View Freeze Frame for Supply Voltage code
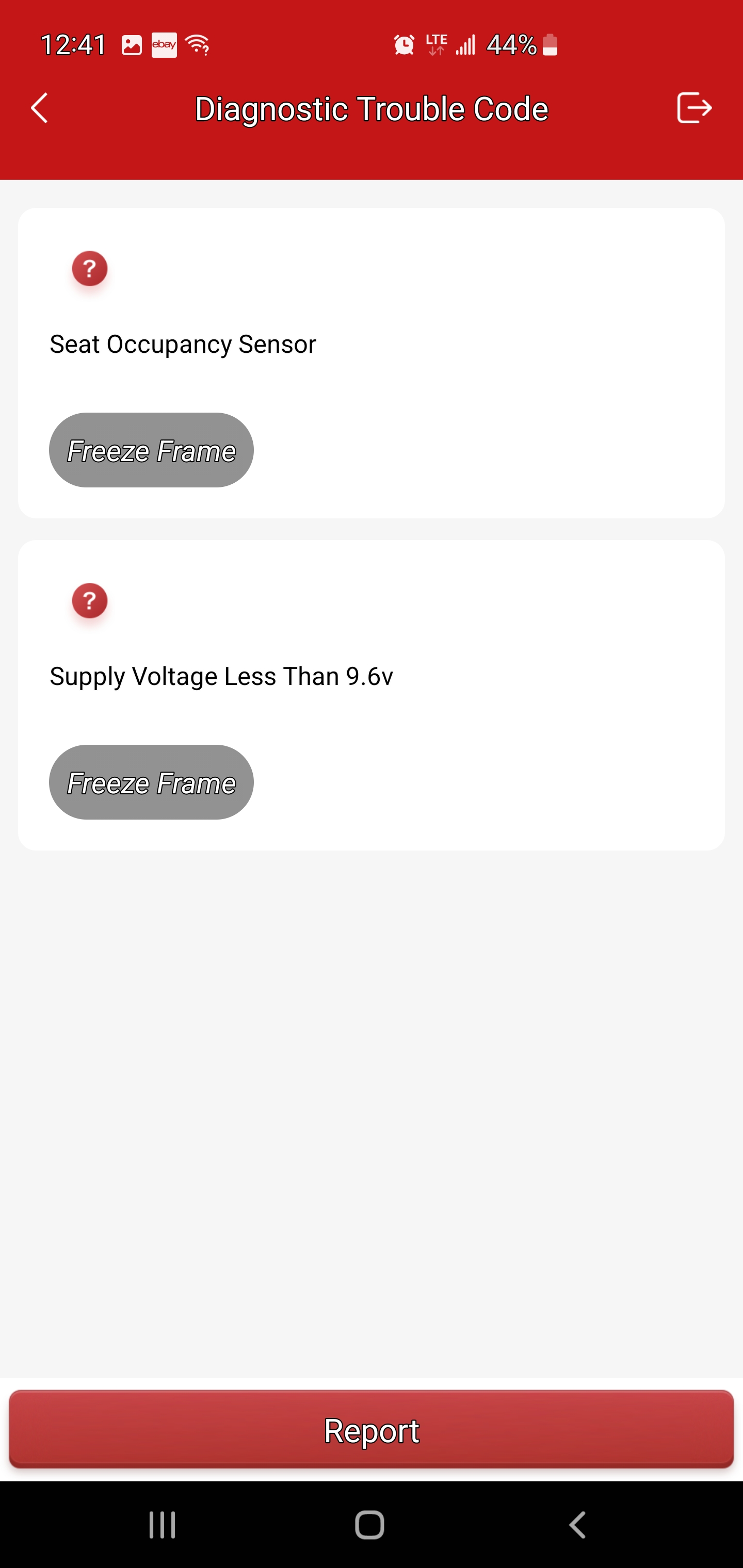Viewport: 743px width, 1568px height. [x=151, y=782]
